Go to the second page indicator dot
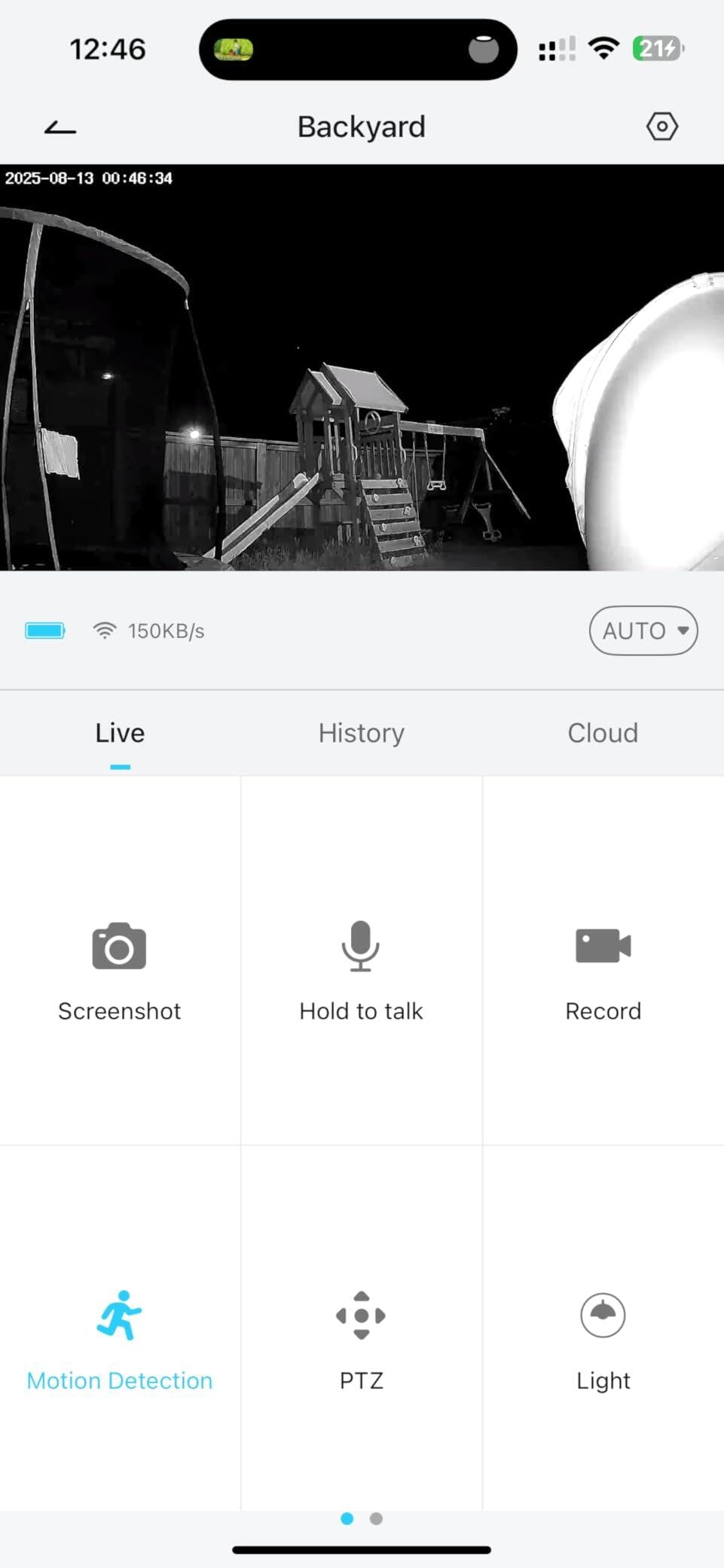Screen dimensions: 724x1568 pos(376,1518)
